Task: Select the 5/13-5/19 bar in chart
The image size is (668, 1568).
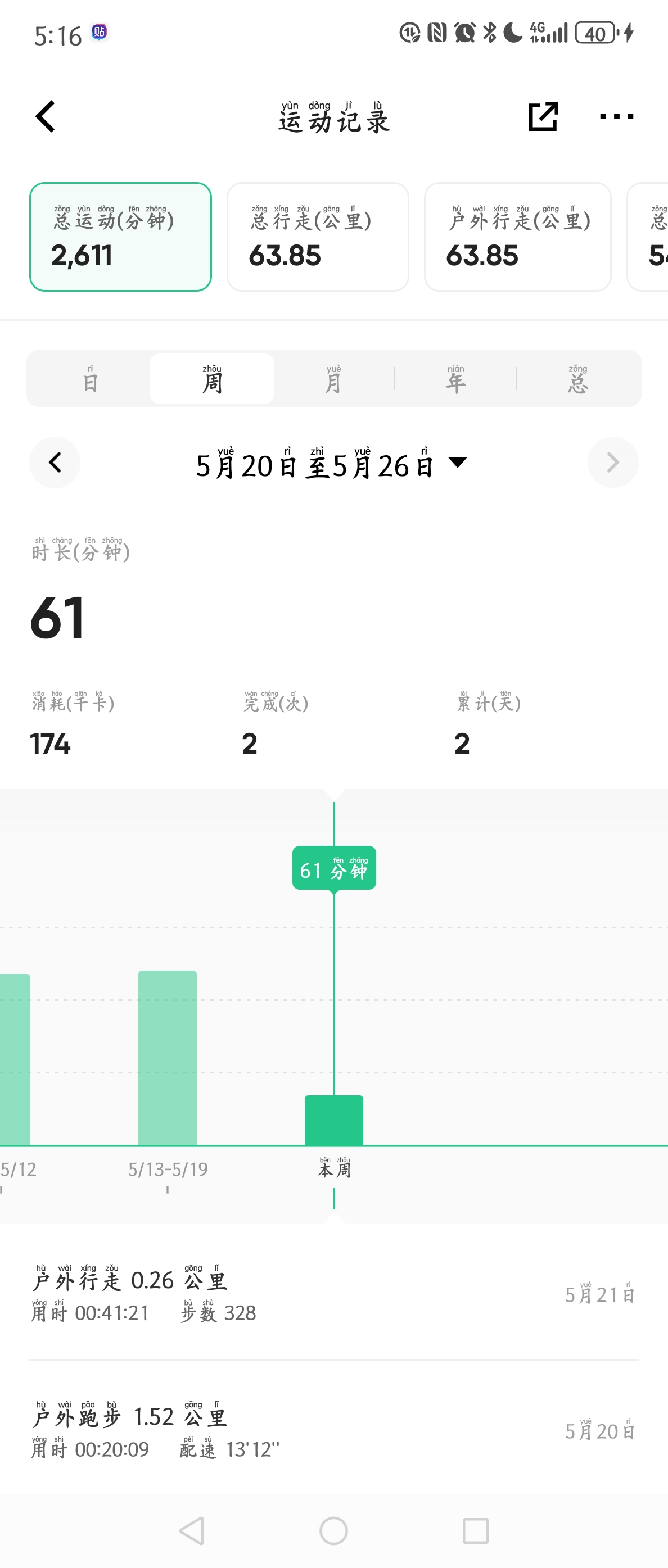Action: tap(168, 1058)
